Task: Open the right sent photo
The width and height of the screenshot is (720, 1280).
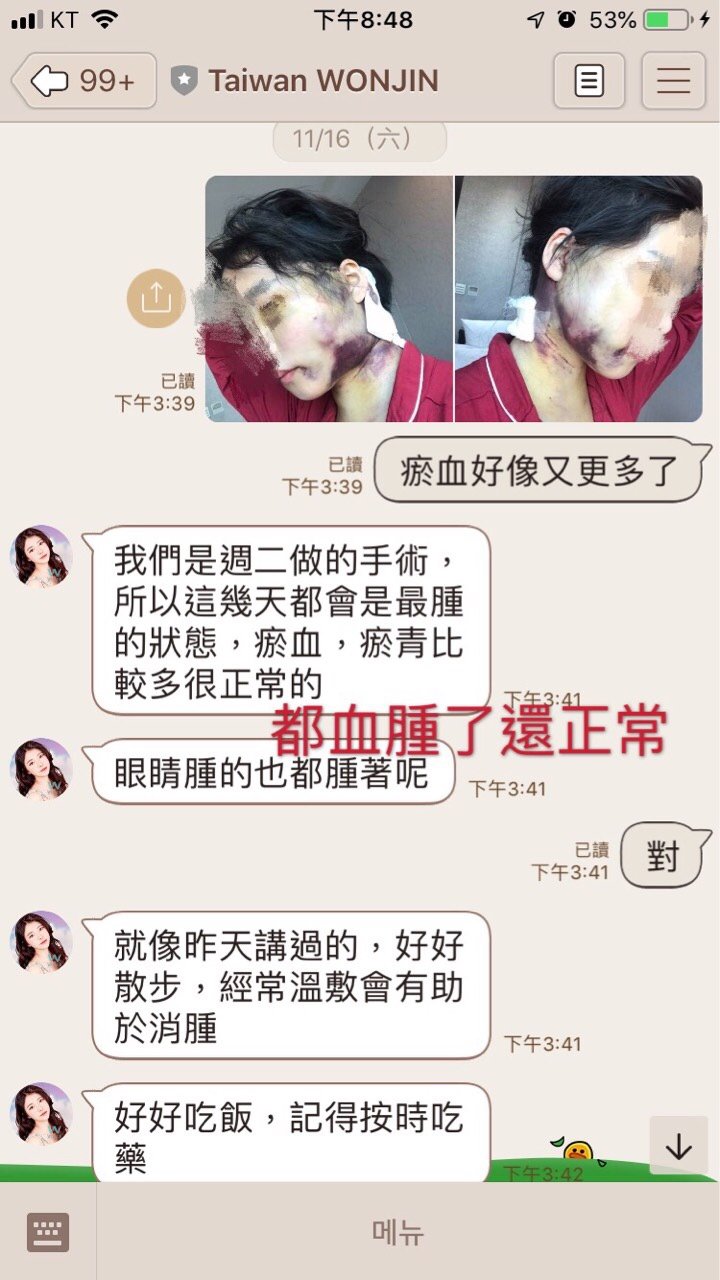Action: point(579,298)
